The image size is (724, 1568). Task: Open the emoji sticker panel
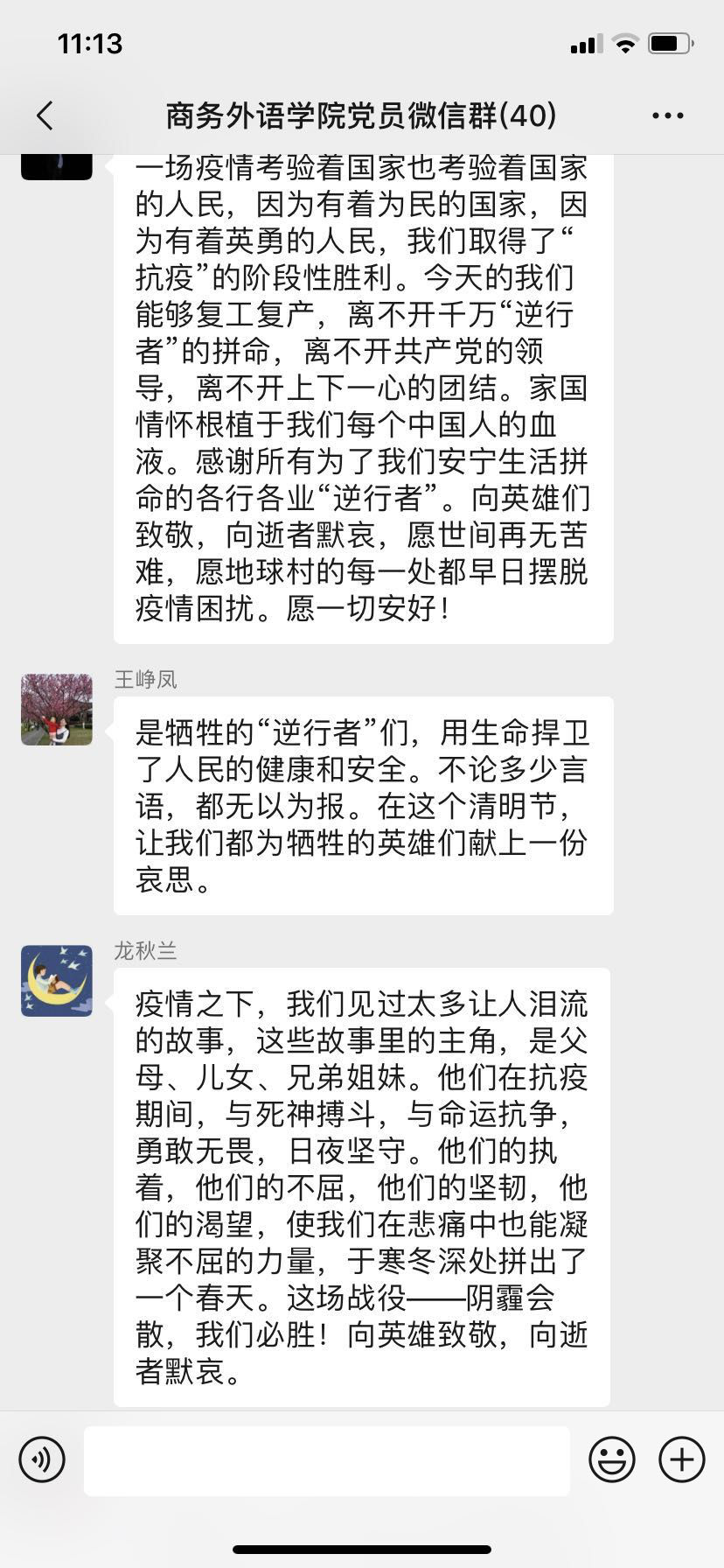[611, 1459]
